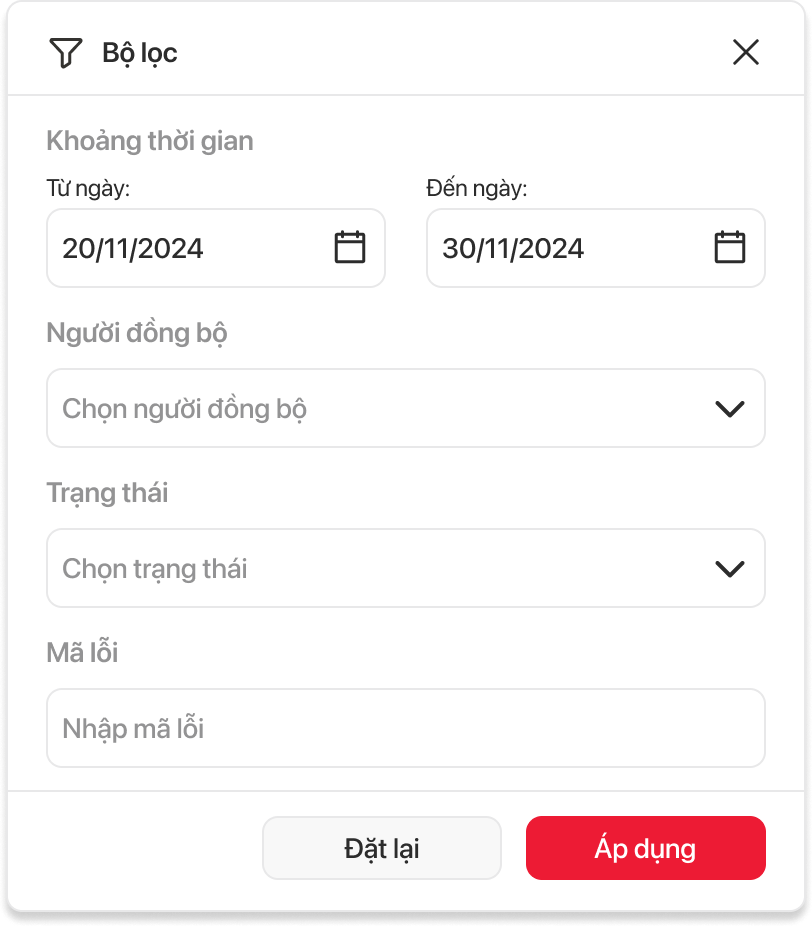Open the Từ ngày date picker
Image resolution: width=812 pixels, height=926 pixels.
click(349, 247)
